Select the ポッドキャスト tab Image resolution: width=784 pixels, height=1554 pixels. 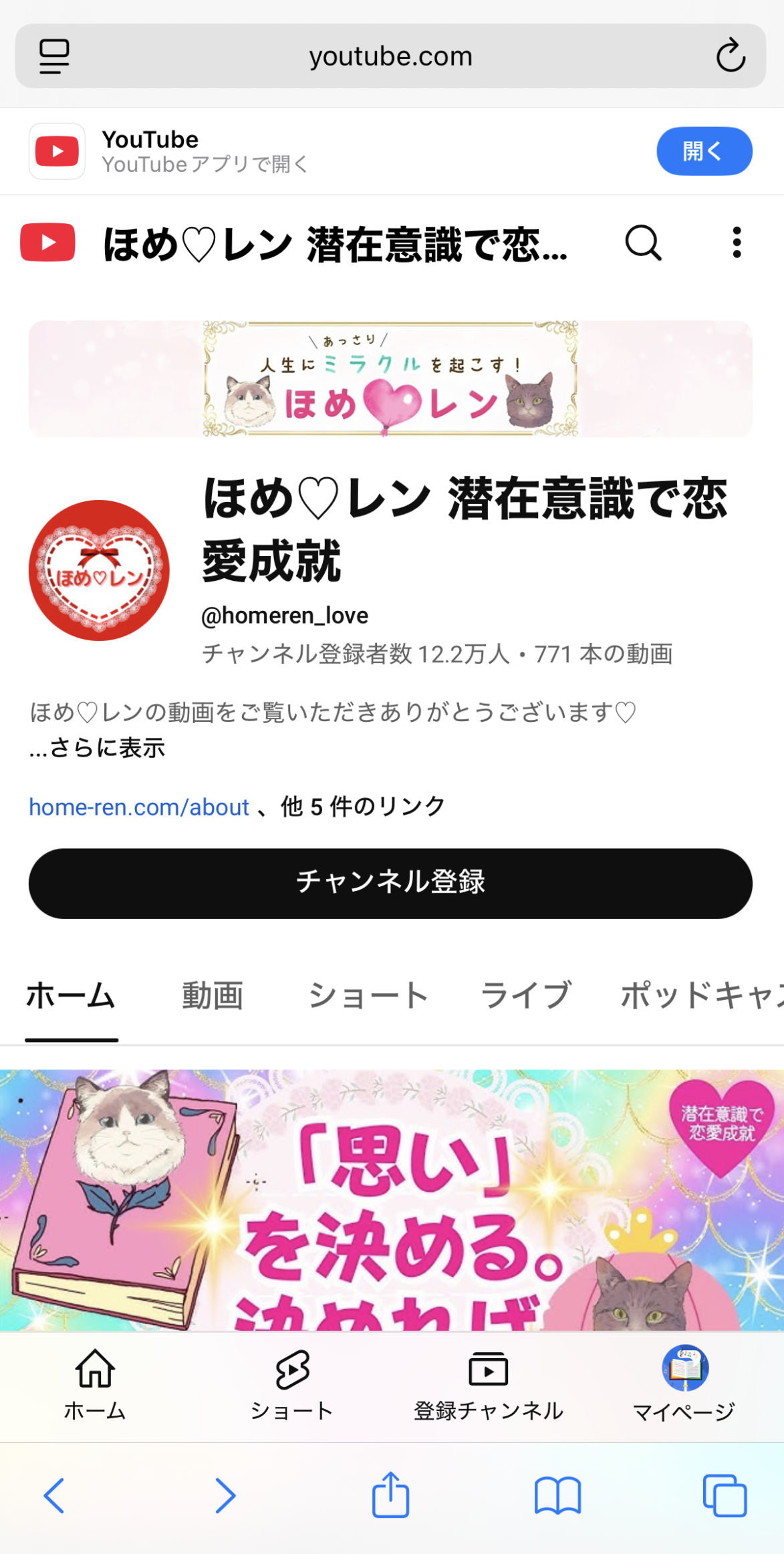[702, 995]
